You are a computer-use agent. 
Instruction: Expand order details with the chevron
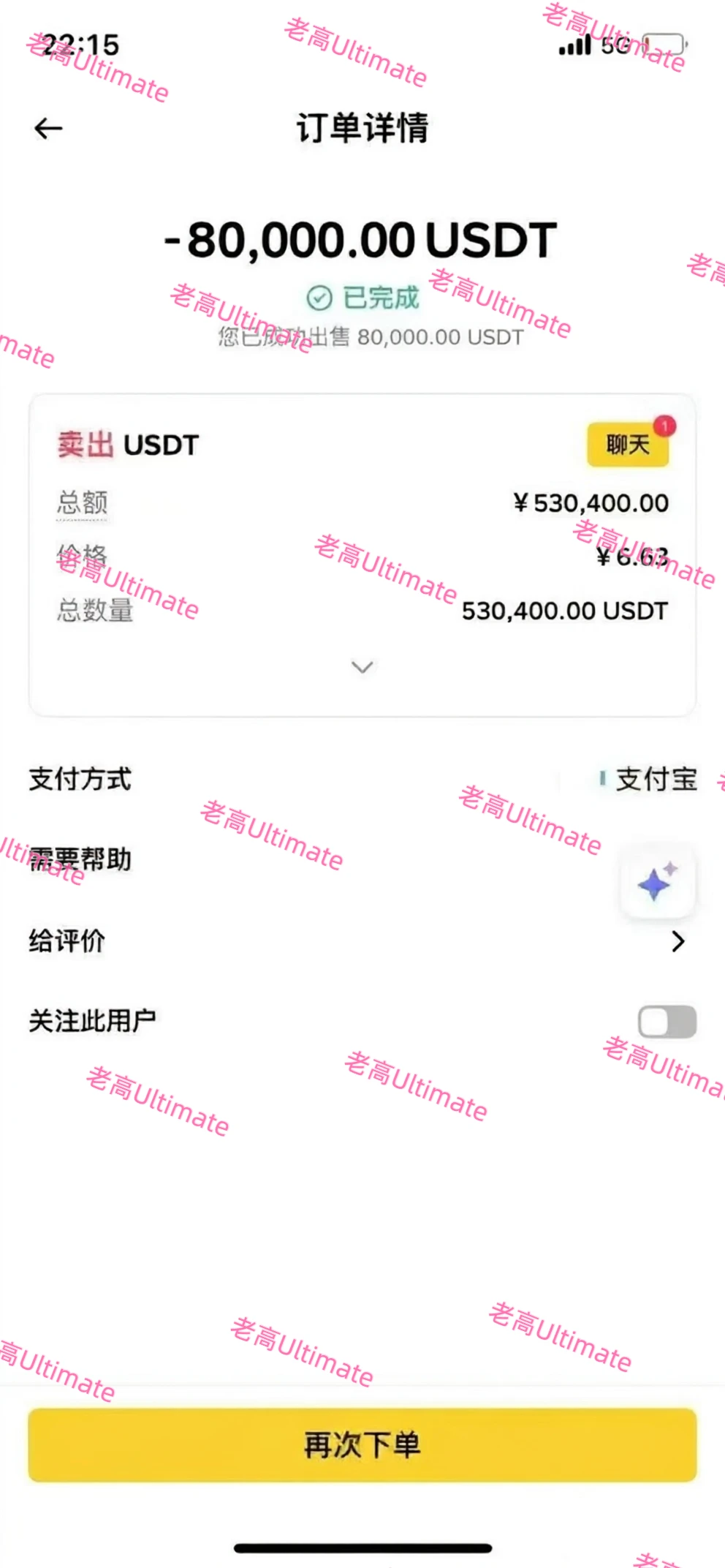[362, 667]
